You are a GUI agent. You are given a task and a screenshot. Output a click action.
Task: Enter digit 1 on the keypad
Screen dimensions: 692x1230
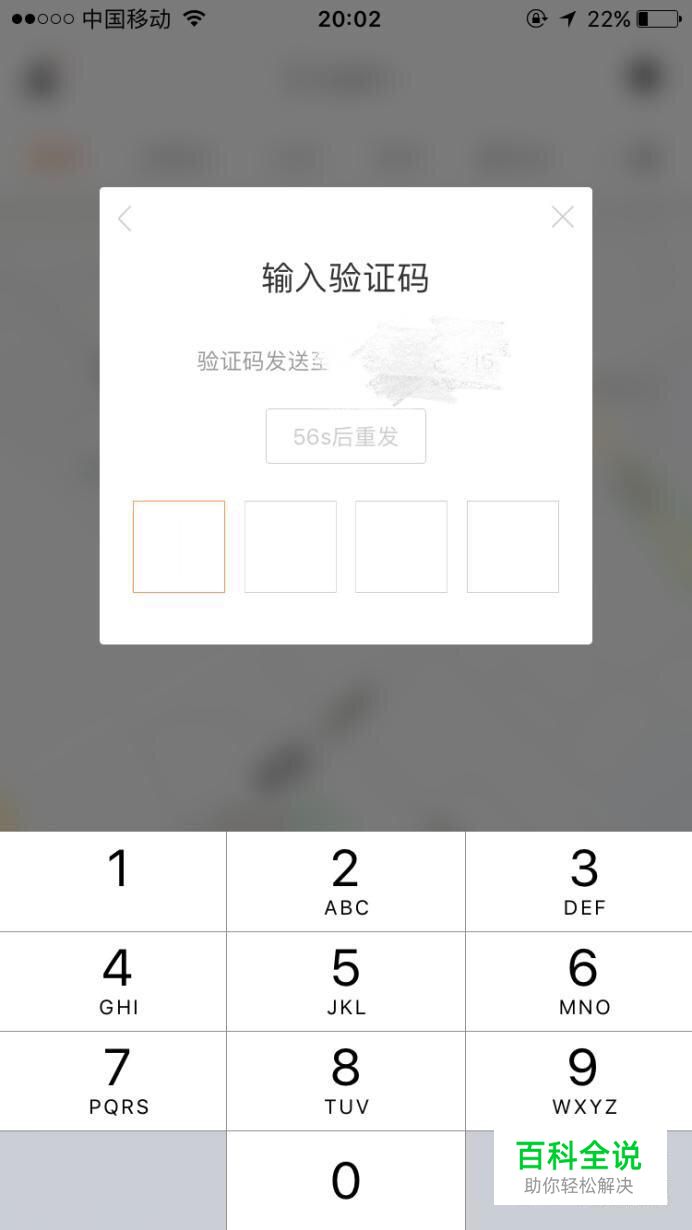113,881
